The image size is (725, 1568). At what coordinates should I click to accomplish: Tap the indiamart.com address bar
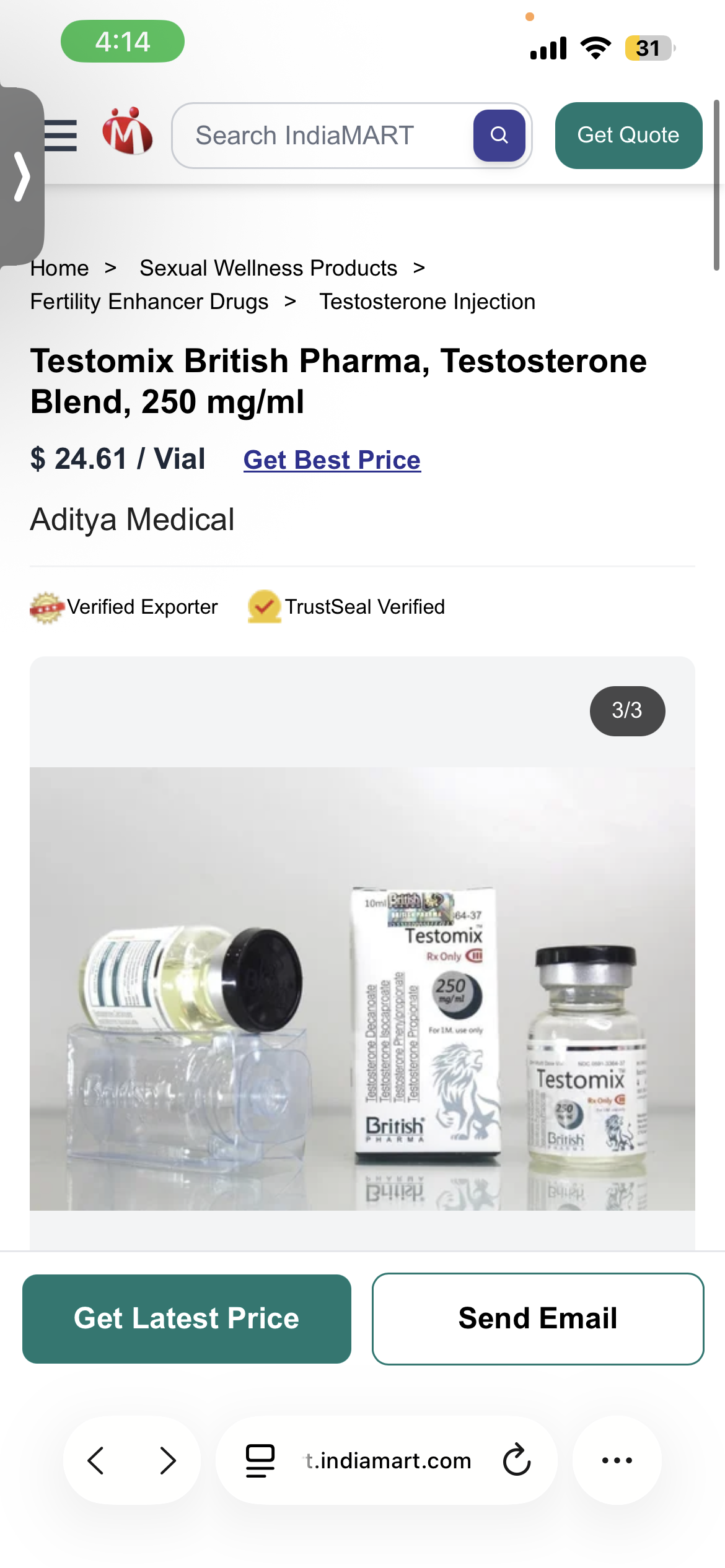pos(389,1460)
